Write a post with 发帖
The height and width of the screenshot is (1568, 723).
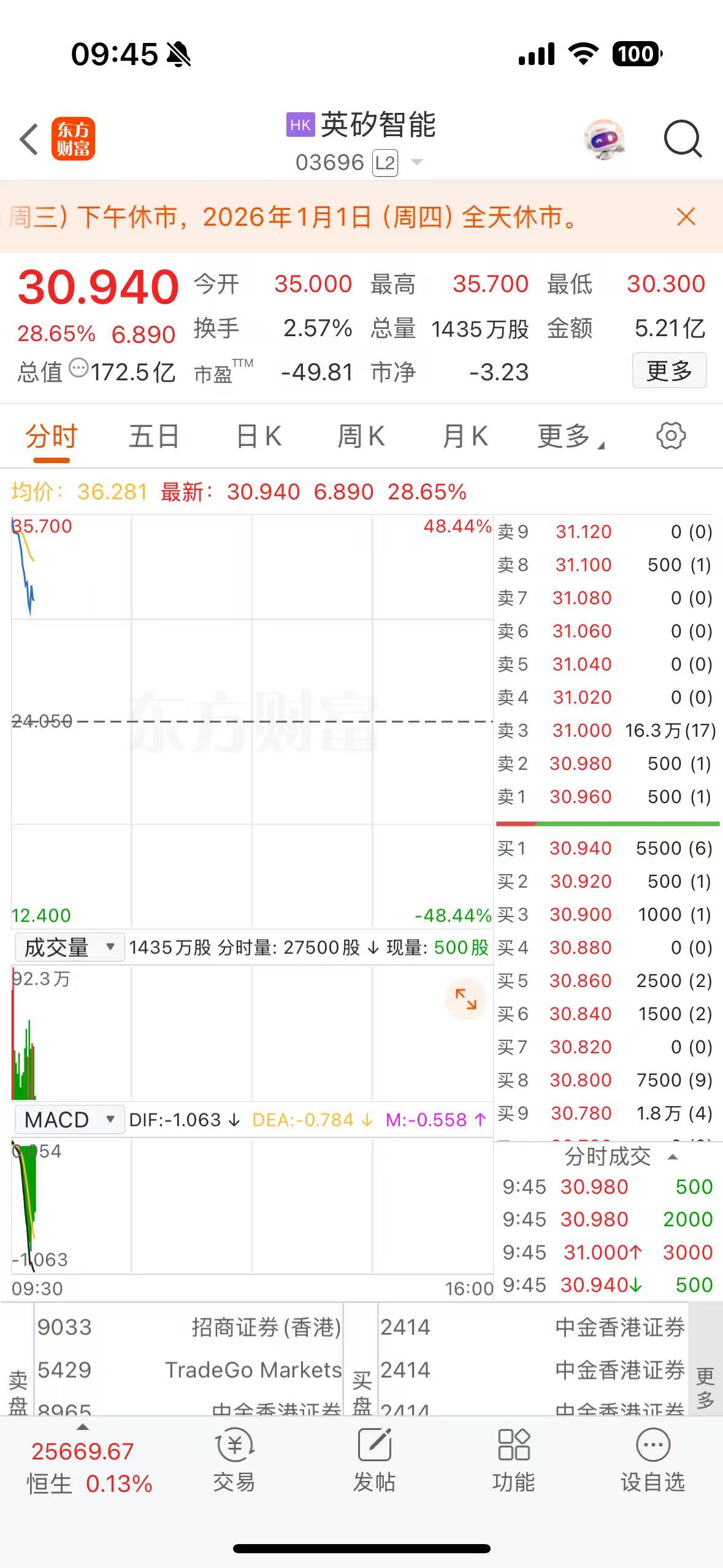374,1462
